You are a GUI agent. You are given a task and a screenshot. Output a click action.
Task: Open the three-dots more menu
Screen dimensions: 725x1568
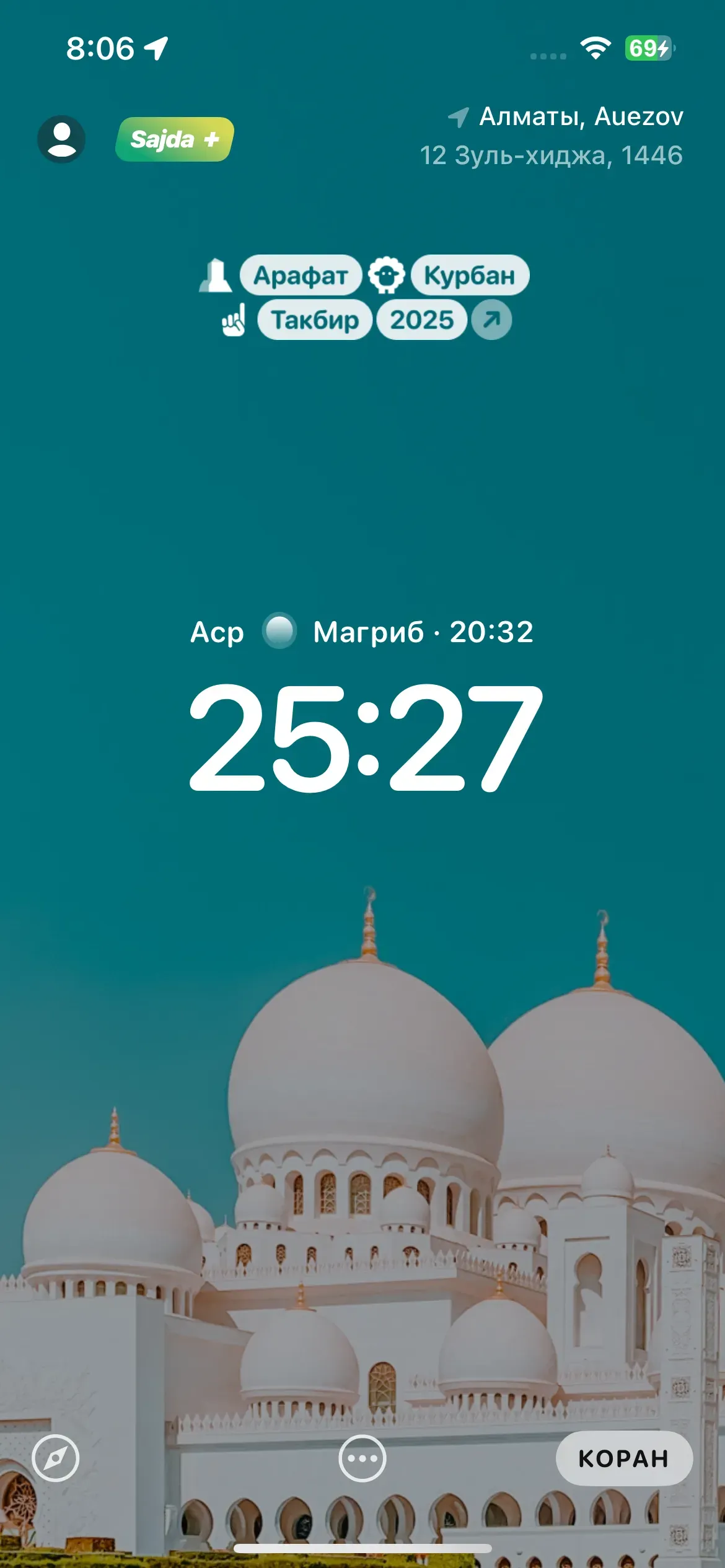click(362, 1458)
